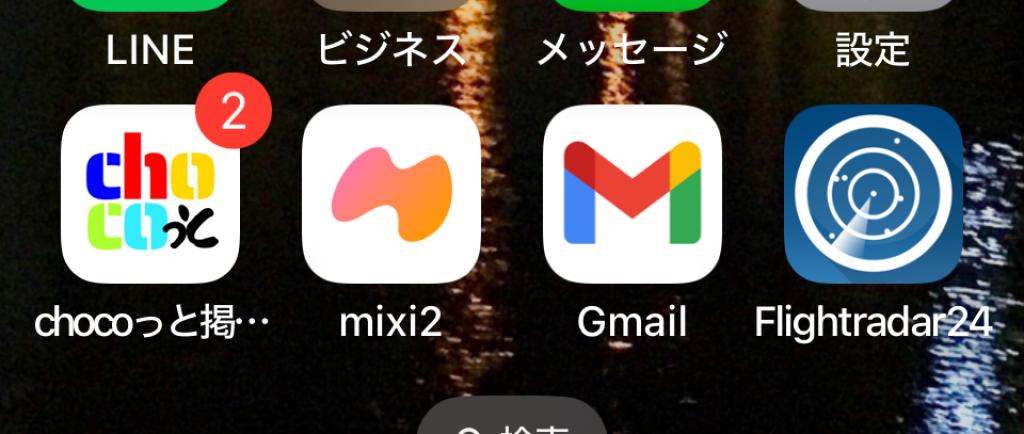Open the LINE app

151,8
